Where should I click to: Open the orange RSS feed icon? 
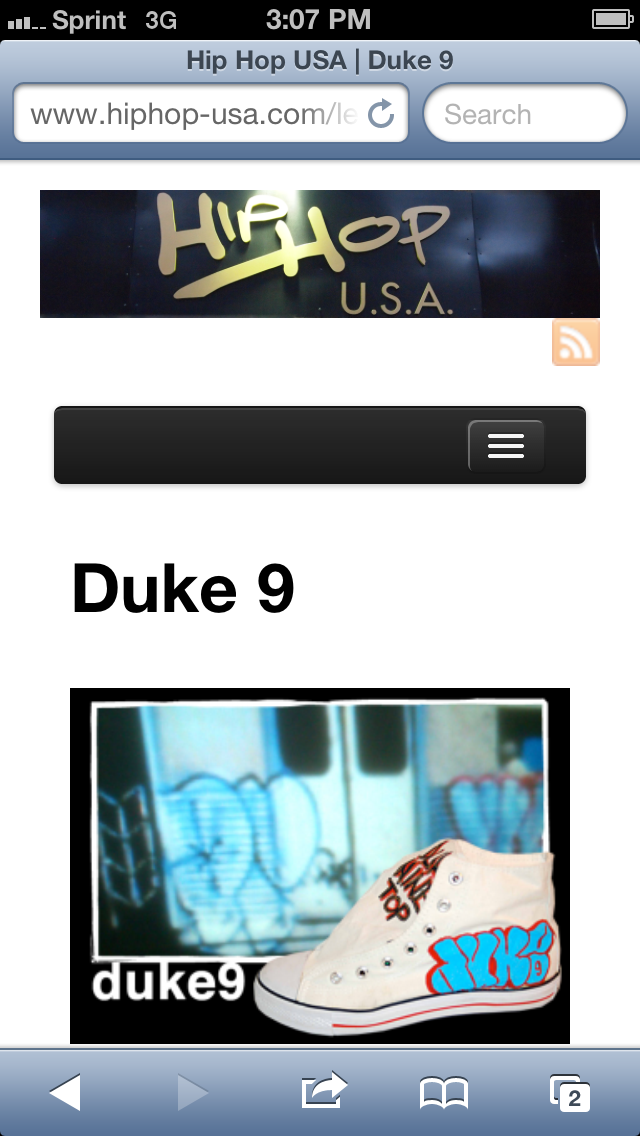coord(575,342)
